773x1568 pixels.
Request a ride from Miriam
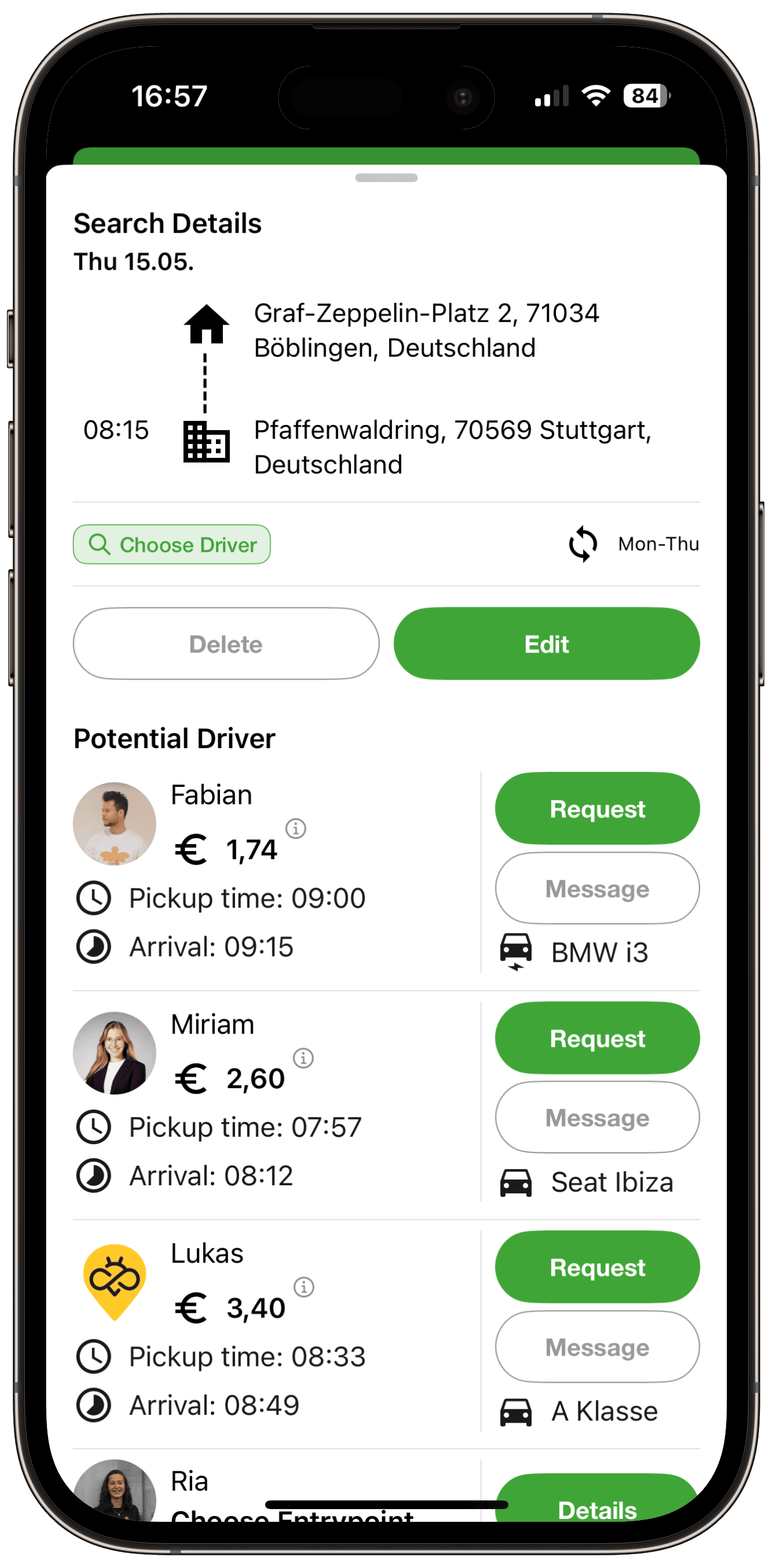(596, 1038)
